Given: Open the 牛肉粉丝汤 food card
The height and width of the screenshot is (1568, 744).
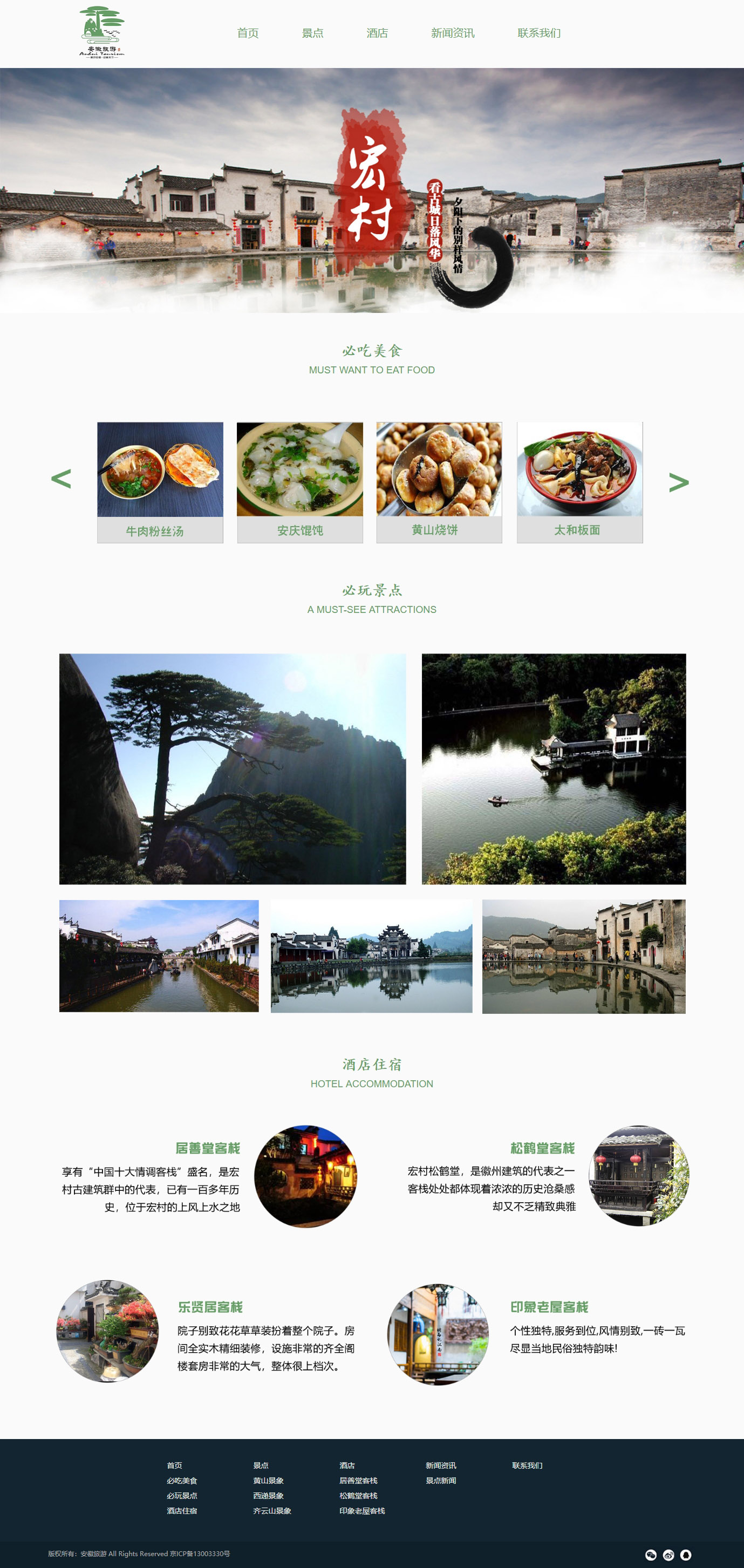Looking at the screenshot, I should [x=160, y=482].
